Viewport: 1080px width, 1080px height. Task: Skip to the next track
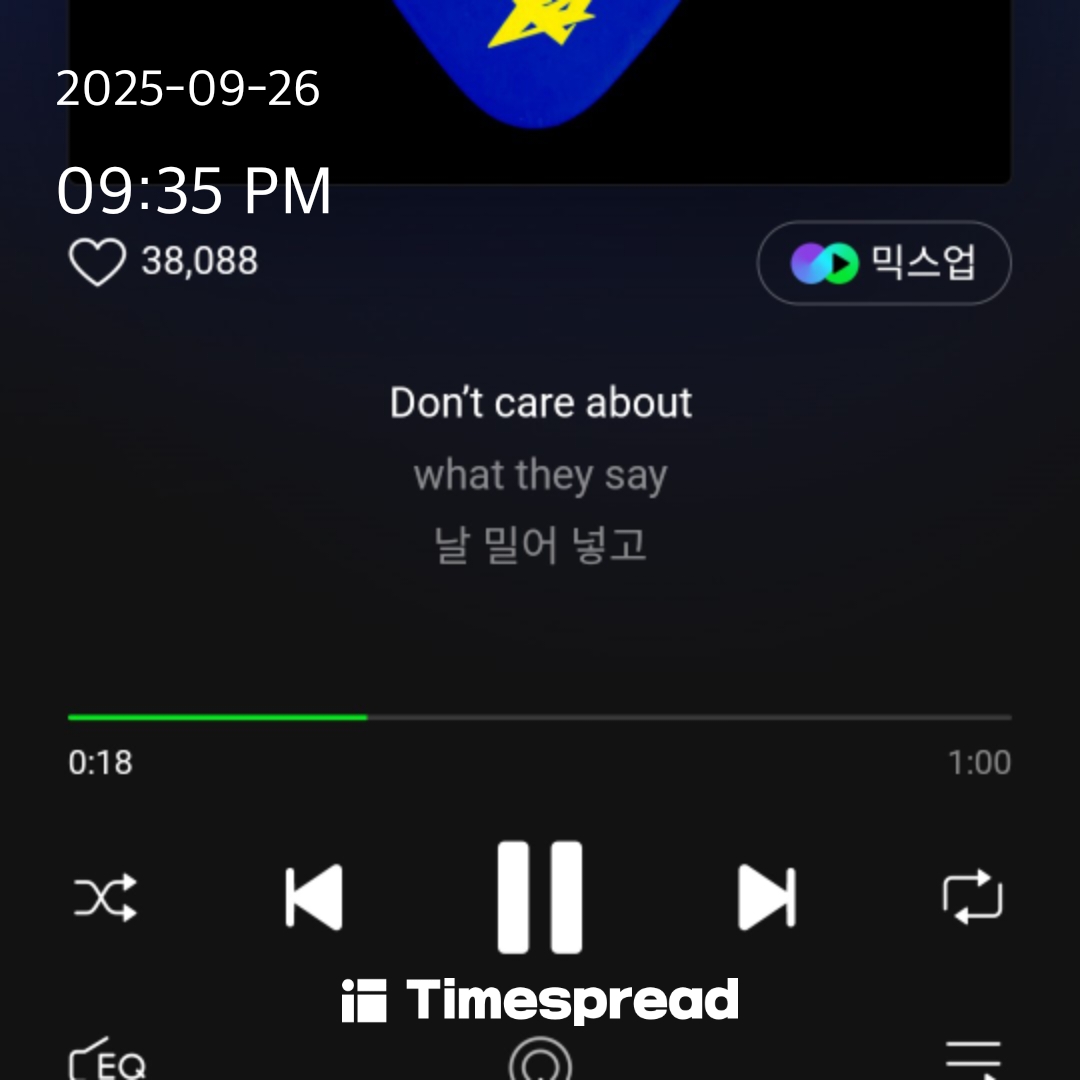tap(767, 897)
